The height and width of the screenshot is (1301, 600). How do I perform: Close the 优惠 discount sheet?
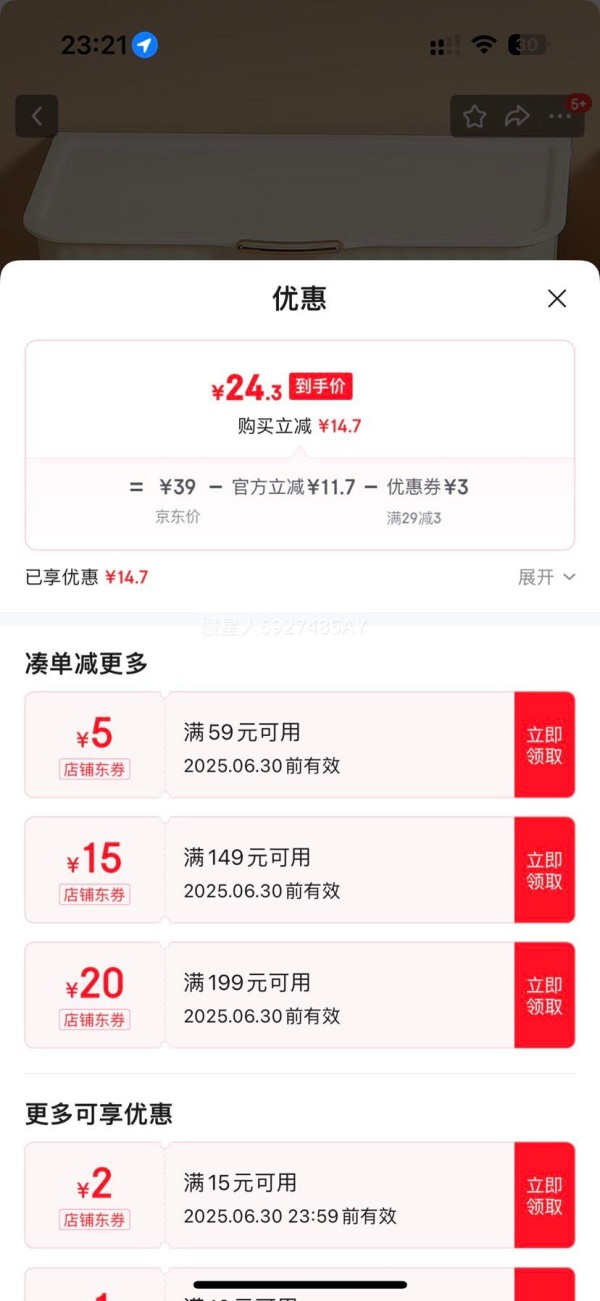click(557, 298)
